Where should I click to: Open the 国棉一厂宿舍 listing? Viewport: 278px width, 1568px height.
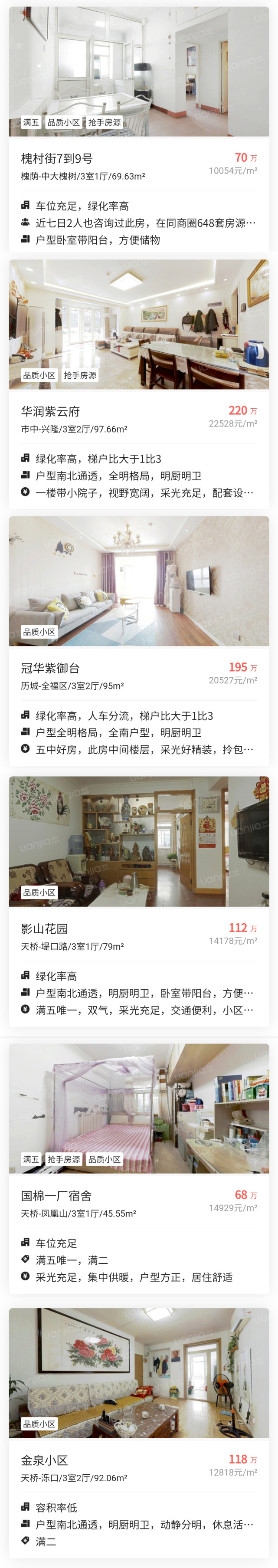56,1195
